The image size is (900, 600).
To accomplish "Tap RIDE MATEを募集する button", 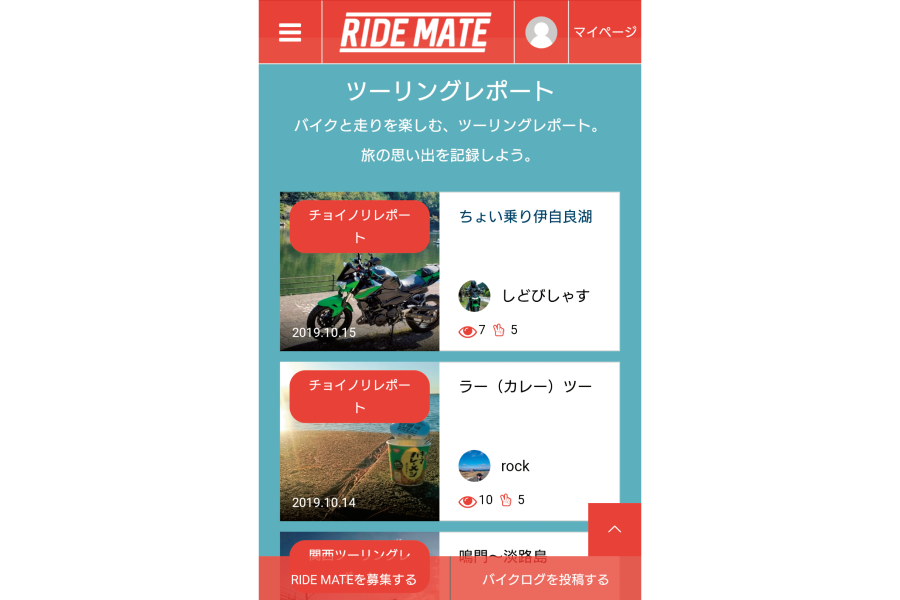I will [354, 579].
